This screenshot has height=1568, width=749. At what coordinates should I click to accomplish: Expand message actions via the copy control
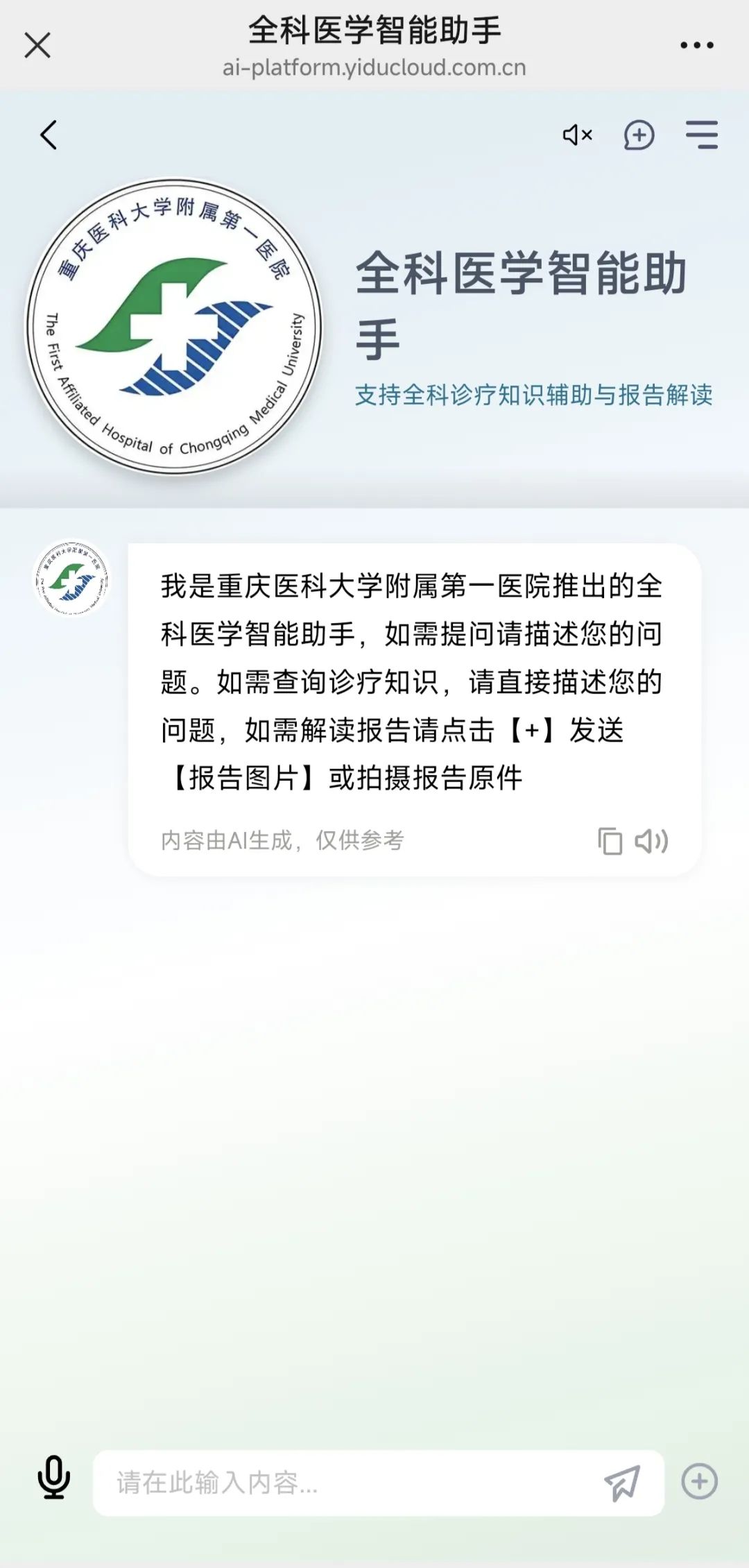(610, 841)
